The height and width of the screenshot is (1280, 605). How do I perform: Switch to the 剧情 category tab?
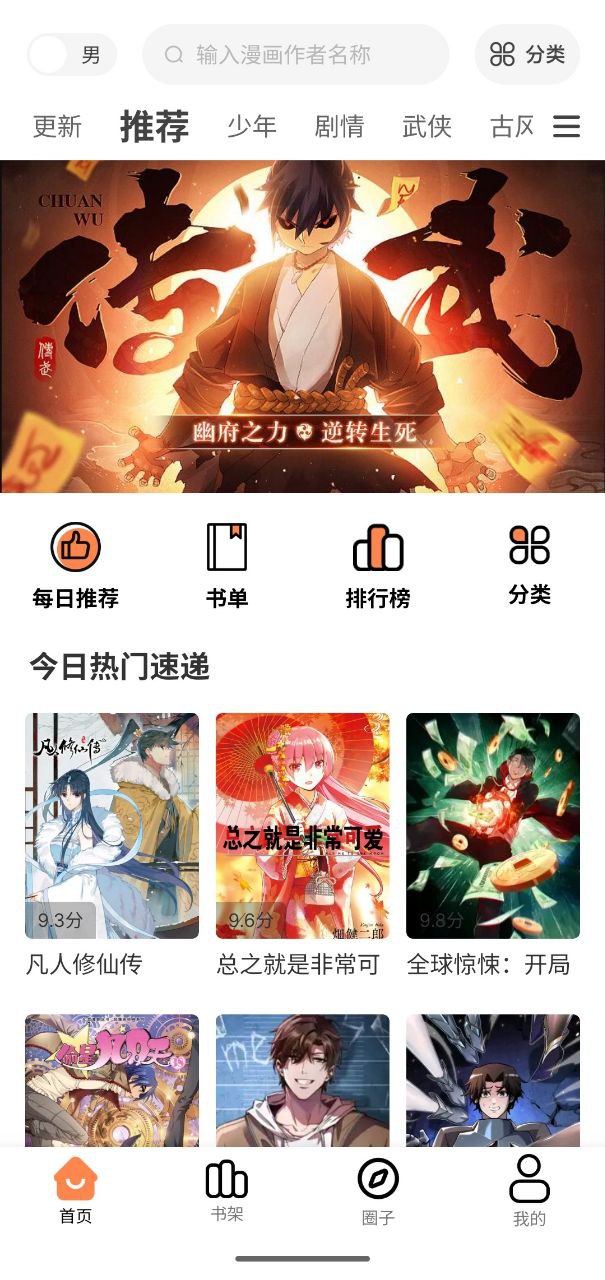coord(339,127)
